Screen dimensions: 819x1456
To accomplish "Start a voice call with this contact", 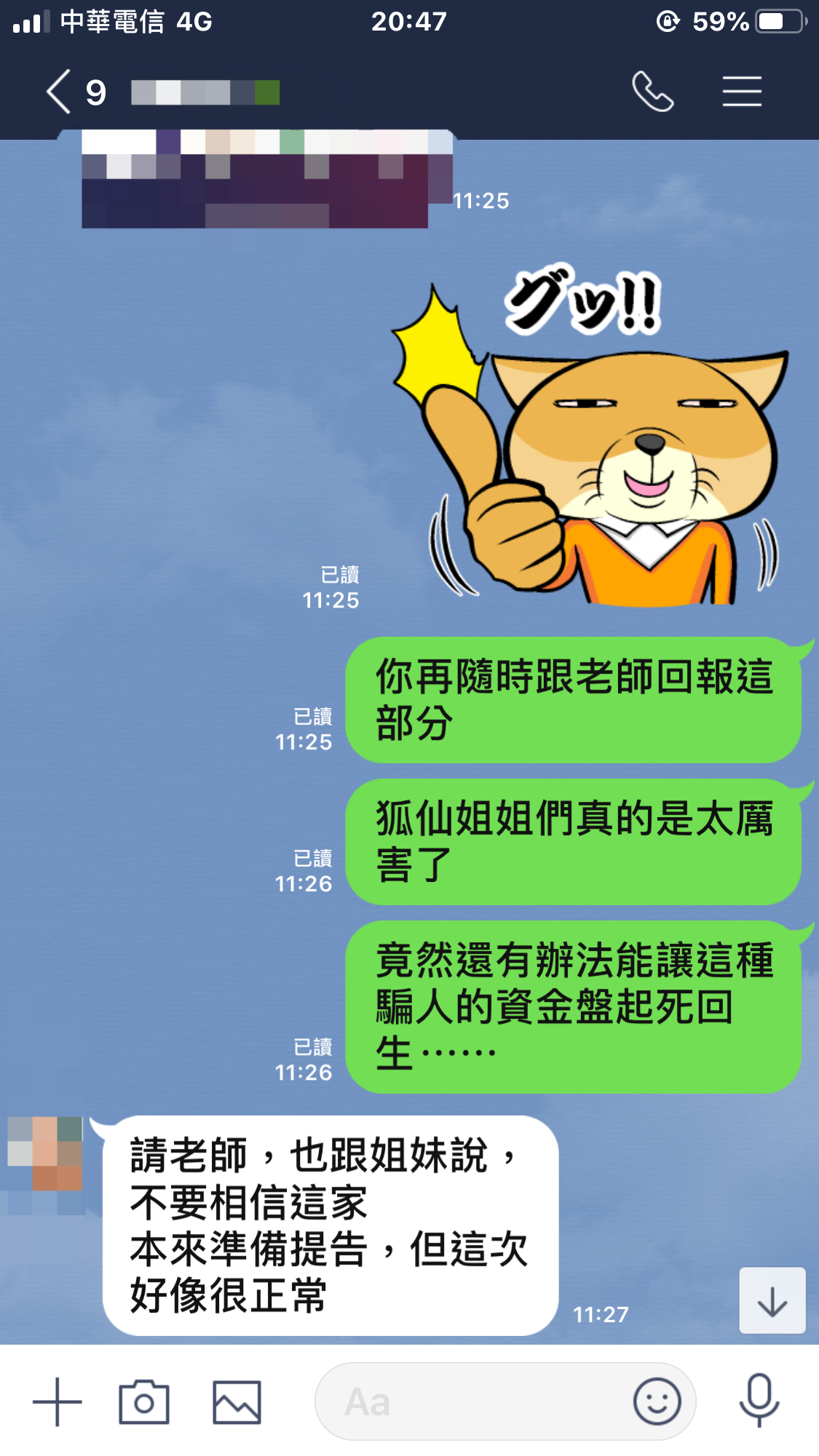I will pos(652,92).
